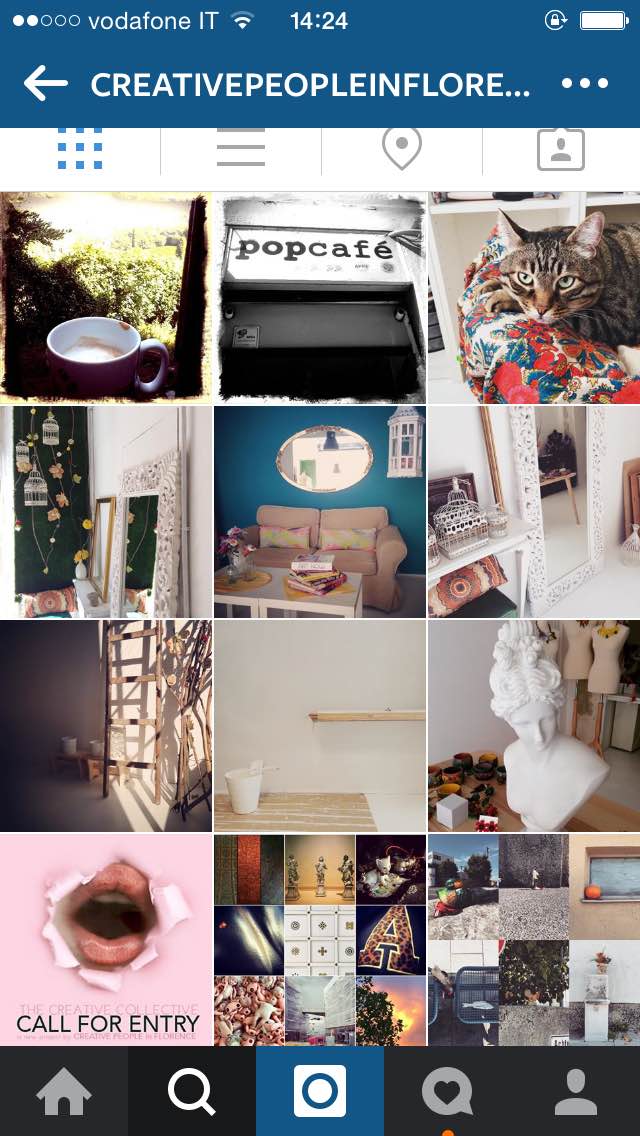Open the popcafé sign photo
The width and height of the screenshot is (640, 1136).
click(x=320, y=298)
